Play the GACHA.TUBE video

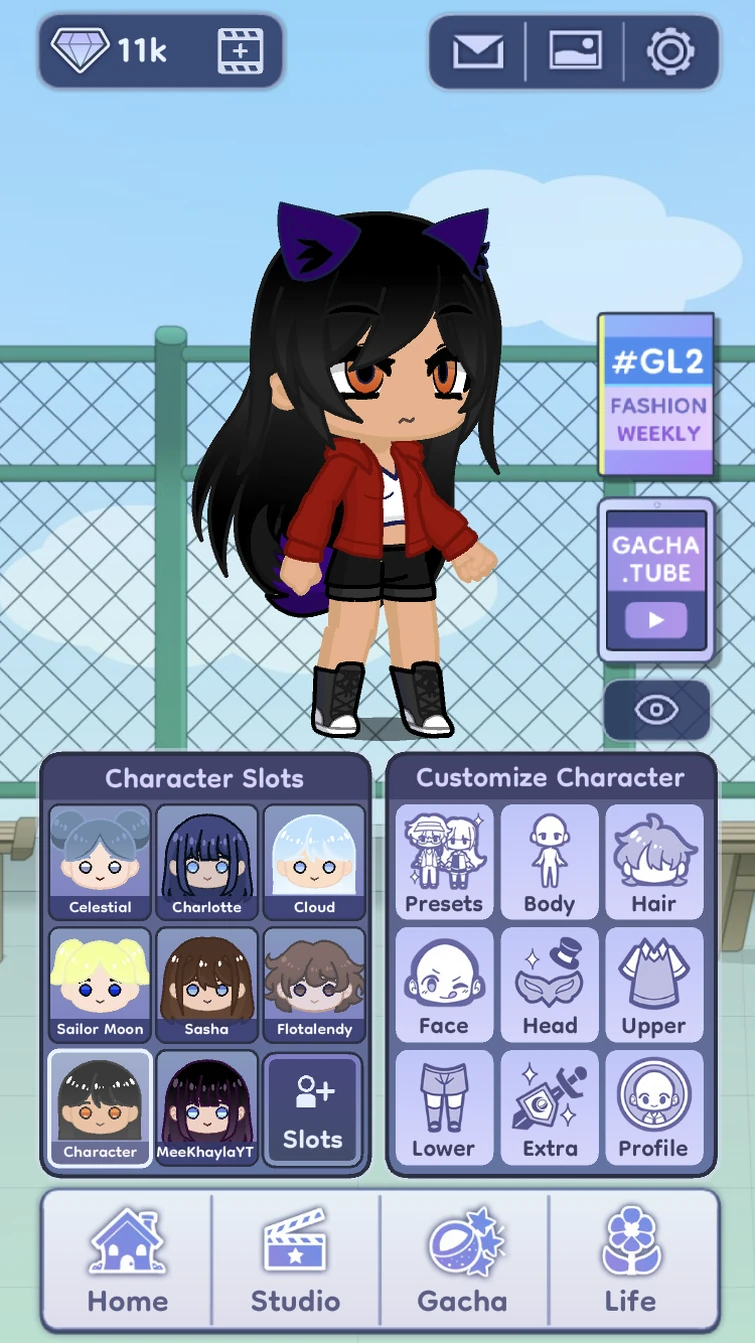point(657,619)
